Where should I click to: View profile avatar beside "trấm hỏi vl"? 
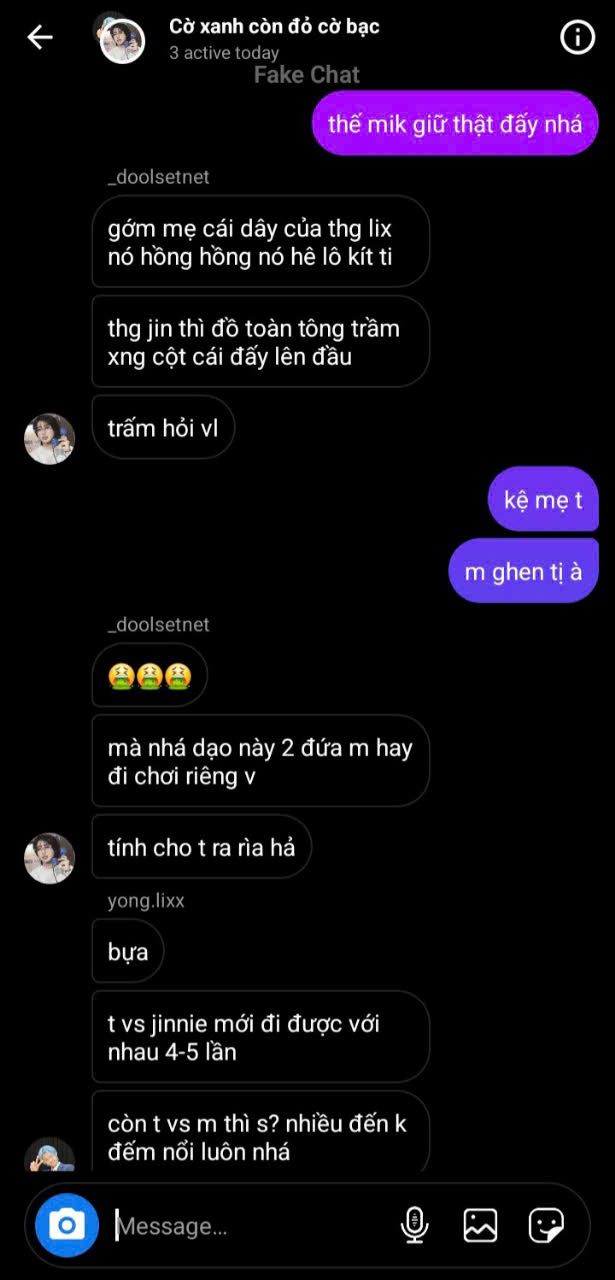[x=49, y=438]
